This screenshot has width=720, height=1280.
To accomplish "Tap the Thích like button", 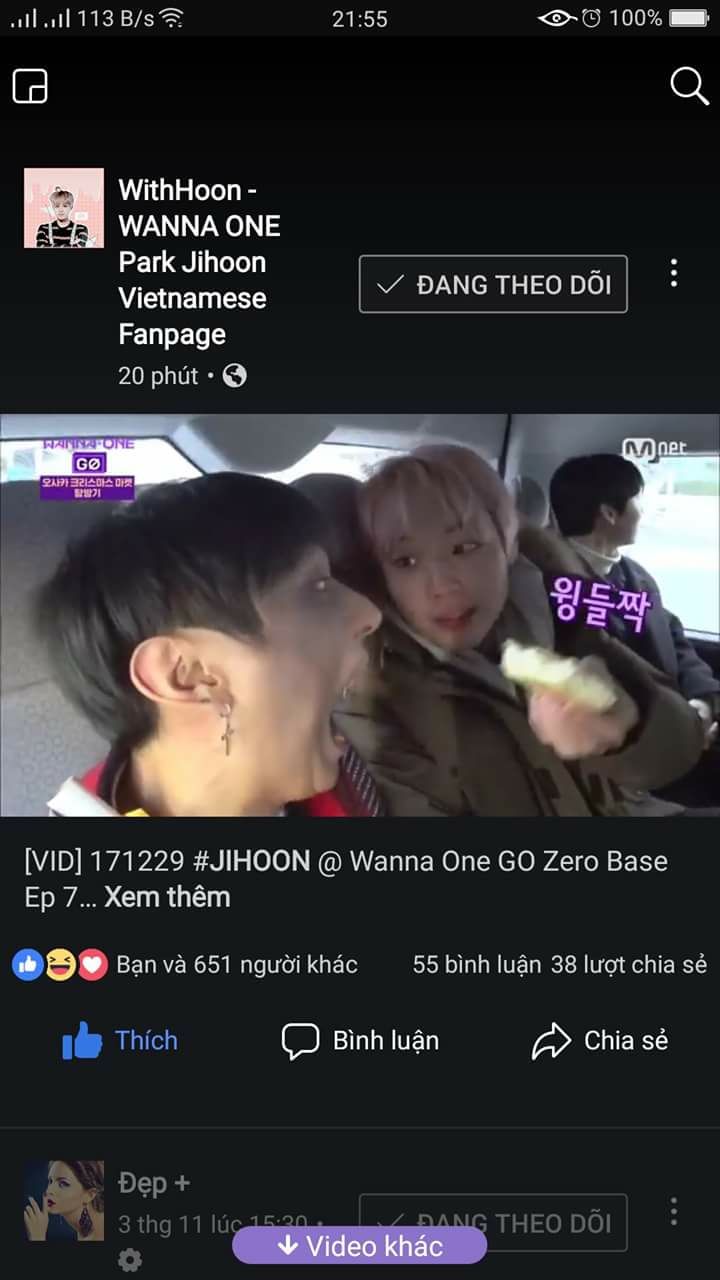I will point(120,1041).
